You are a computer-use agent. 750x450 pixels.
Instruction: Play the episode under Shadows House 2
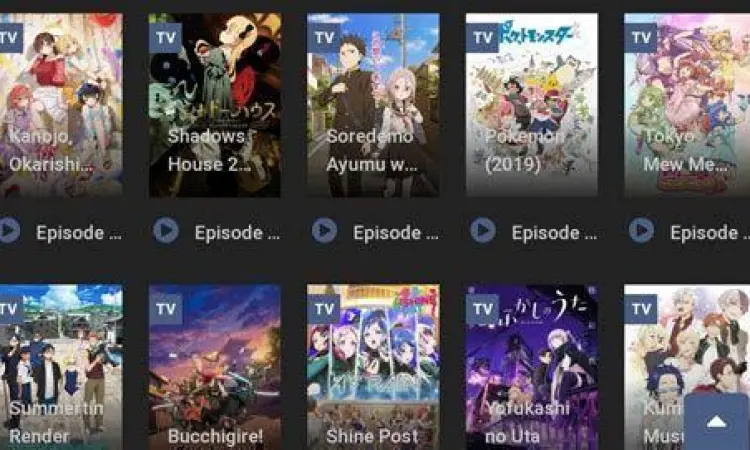coord(166,231)
